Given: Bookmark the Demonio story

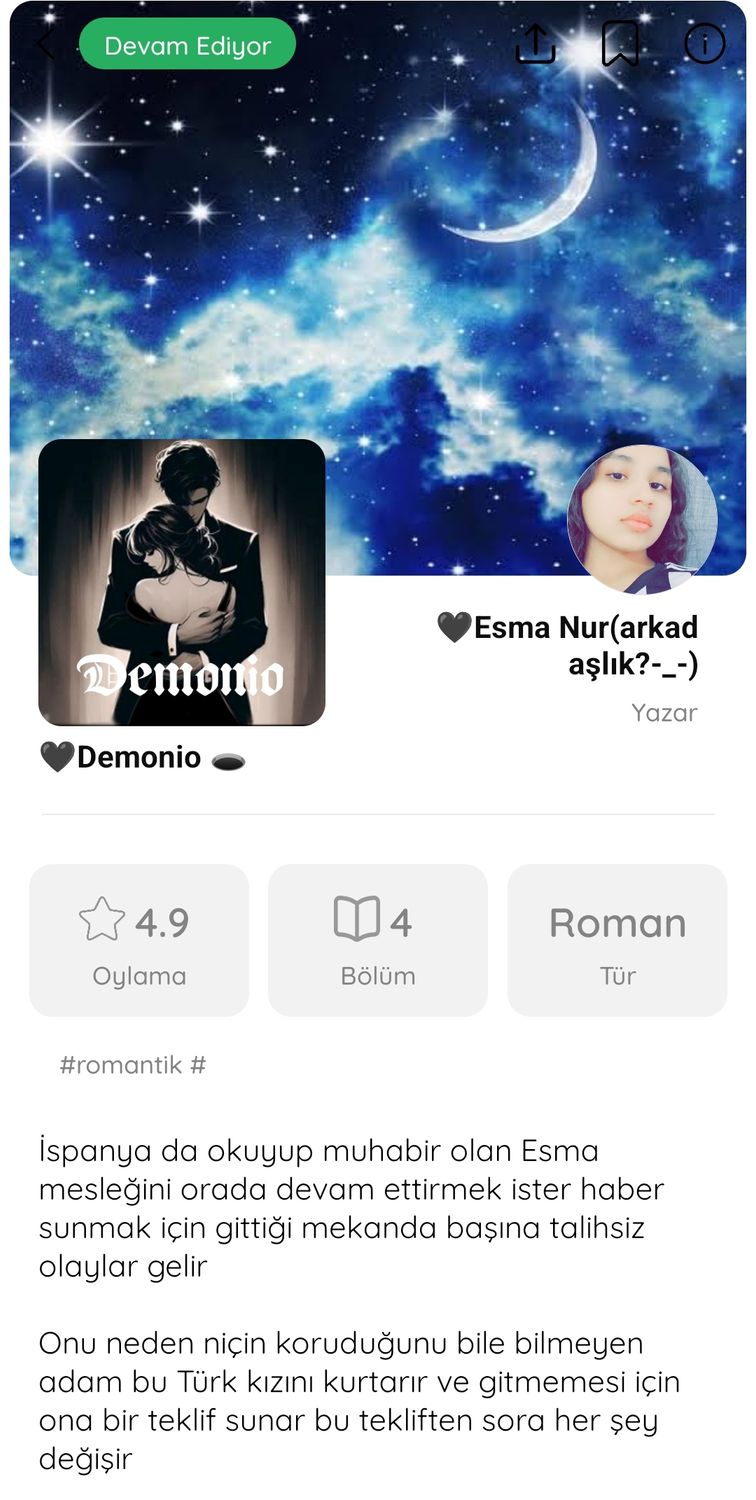Looking at the screenshot, I should coord(620,44).
